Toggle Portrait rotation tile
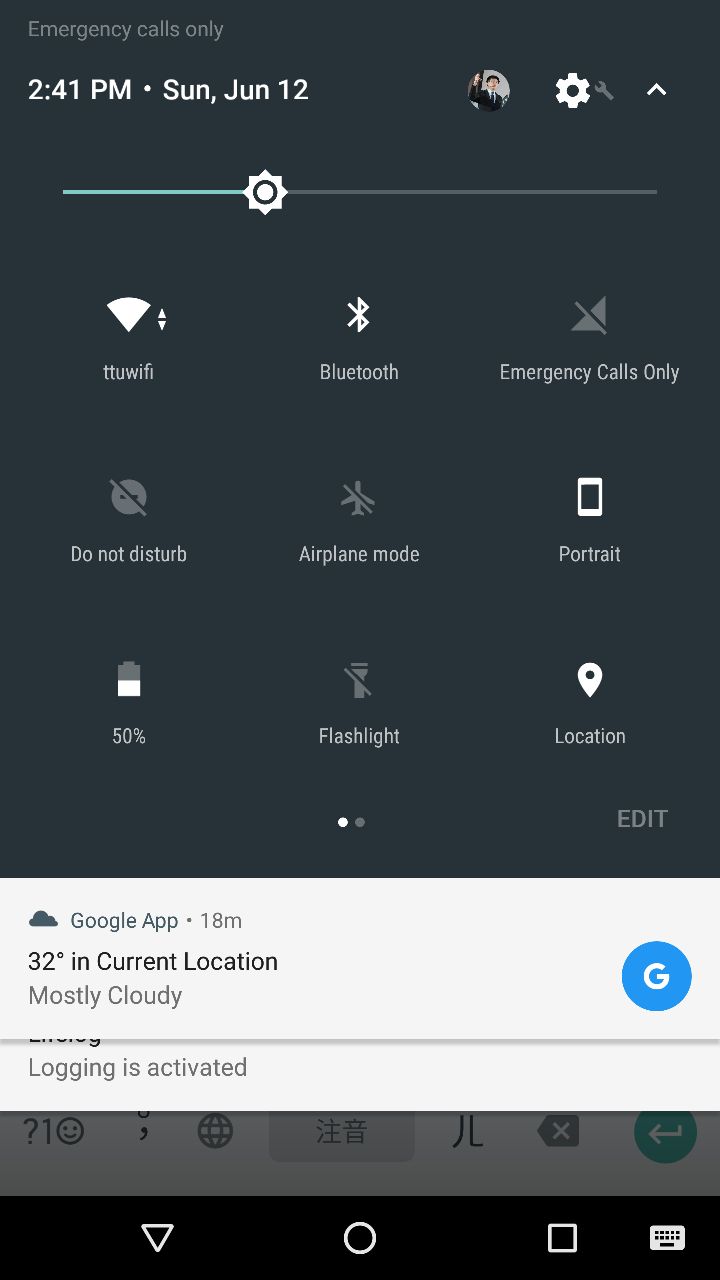The image size is (720, 1280). point(589,518)
